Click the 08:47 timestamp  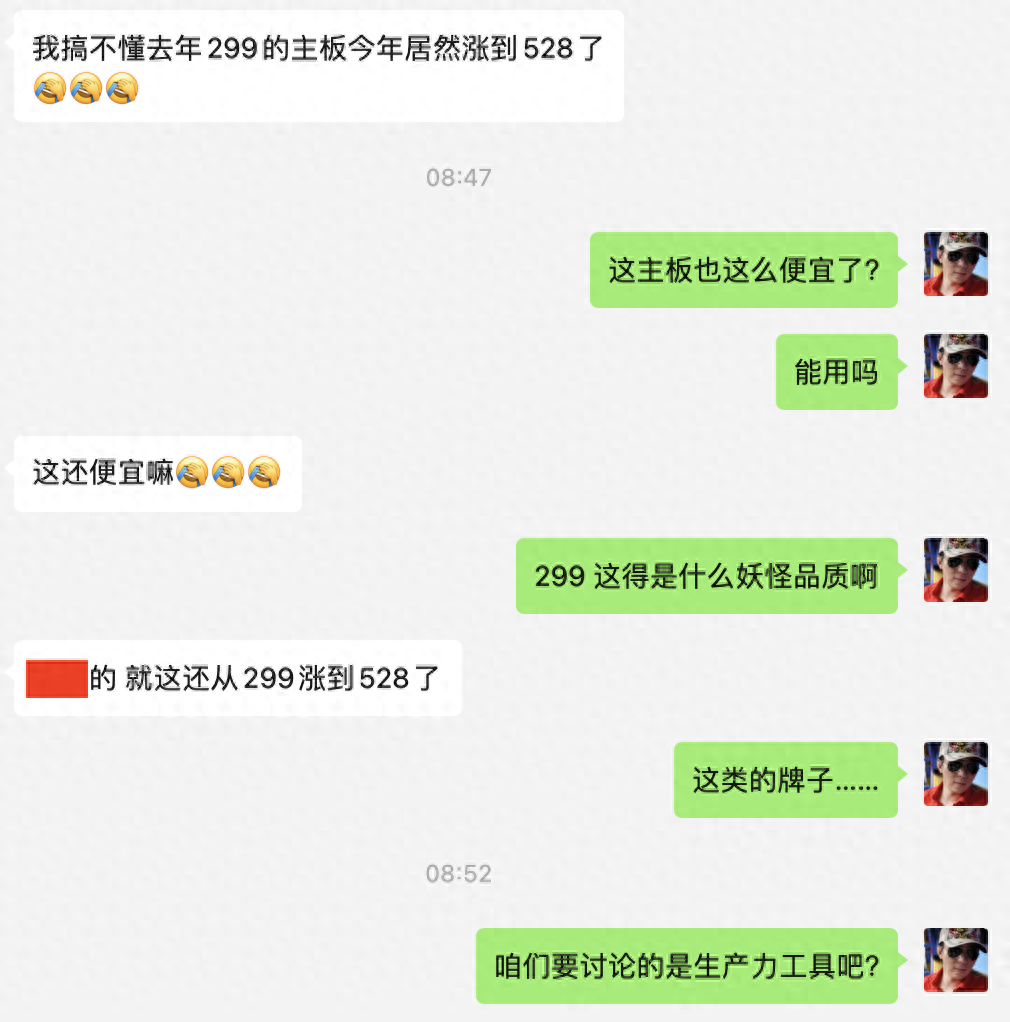460,177
